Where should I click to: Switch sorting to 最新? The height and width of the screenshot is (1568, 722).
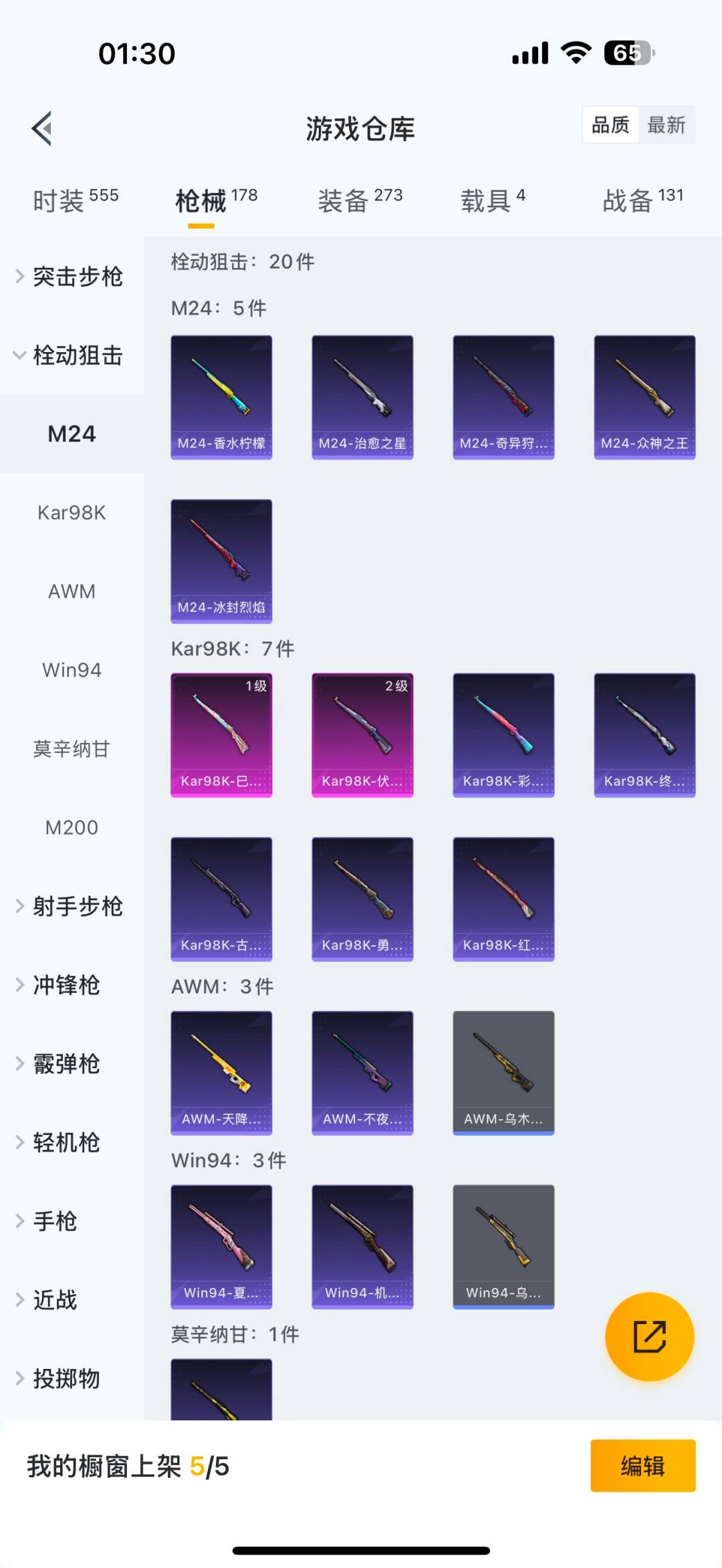pos(667,125)
